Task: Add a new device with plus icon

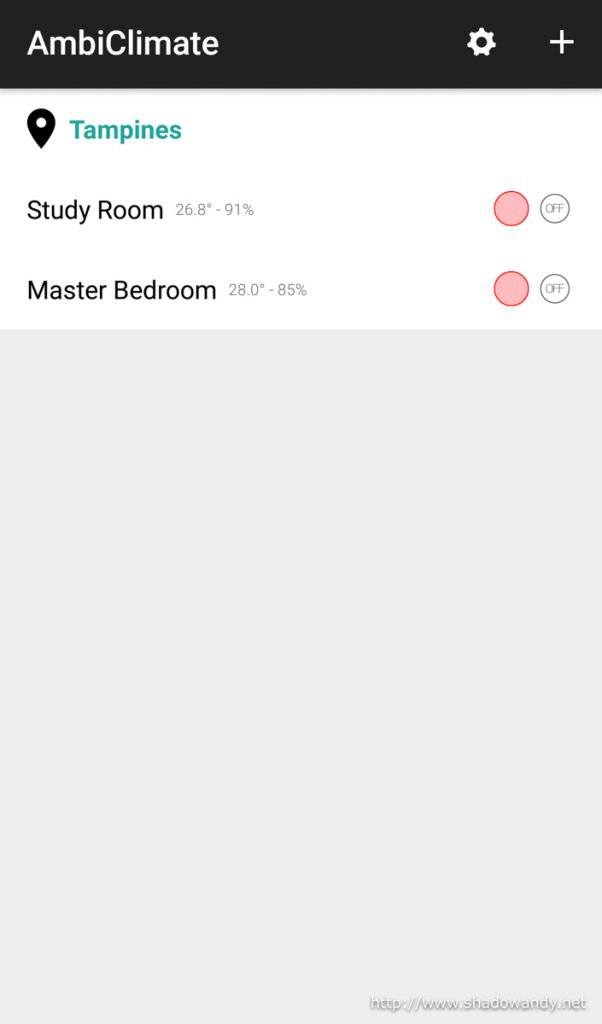Action: tap(561, 43)
